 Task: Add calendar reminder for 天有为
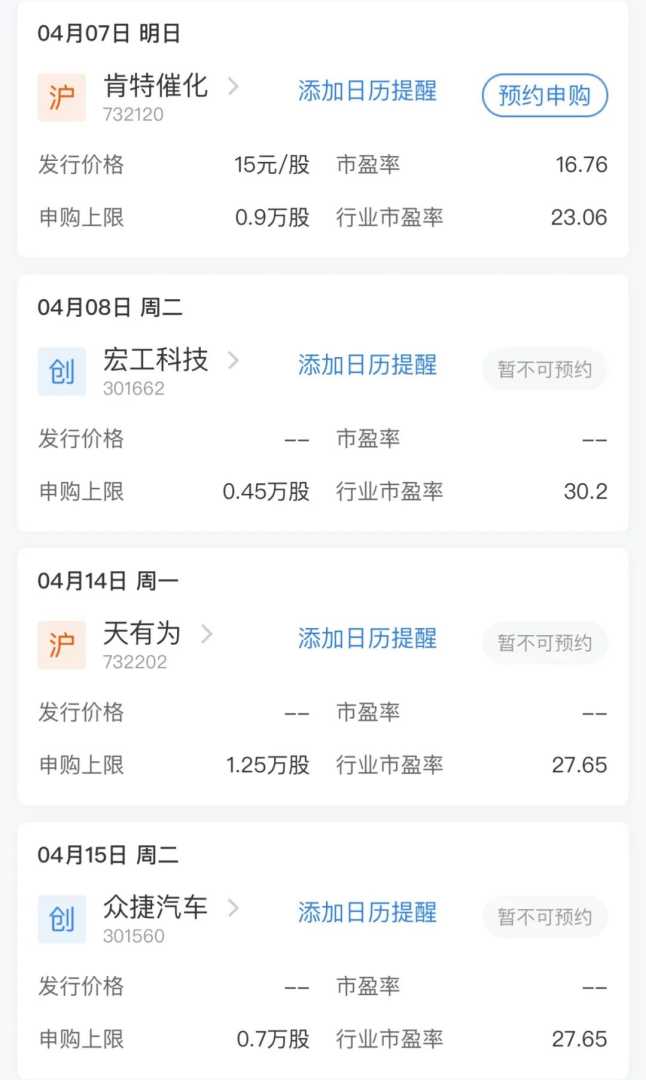367,639
